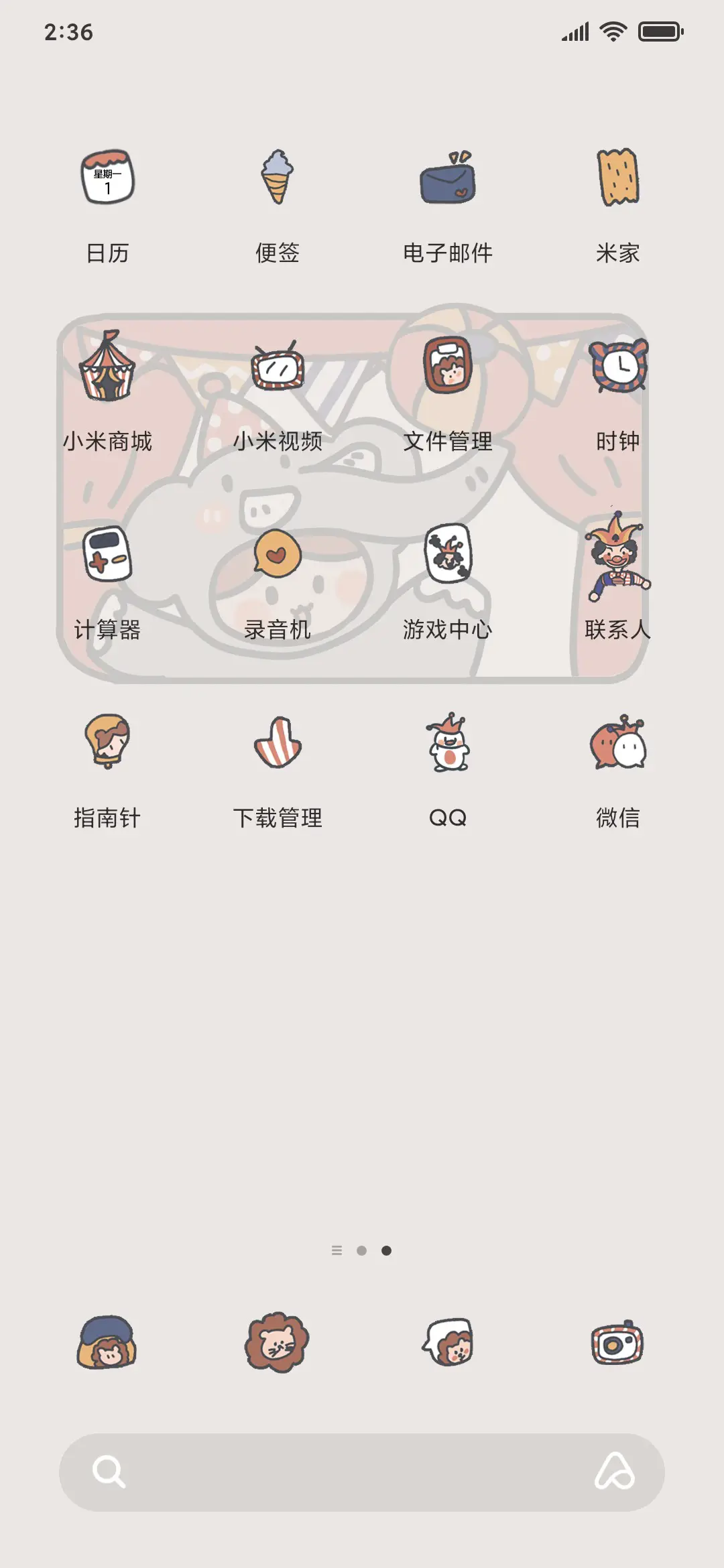Screen dimensions: 724x1568
Task: Select the third page indicator dot
Action: click(x=387, y=1250)
